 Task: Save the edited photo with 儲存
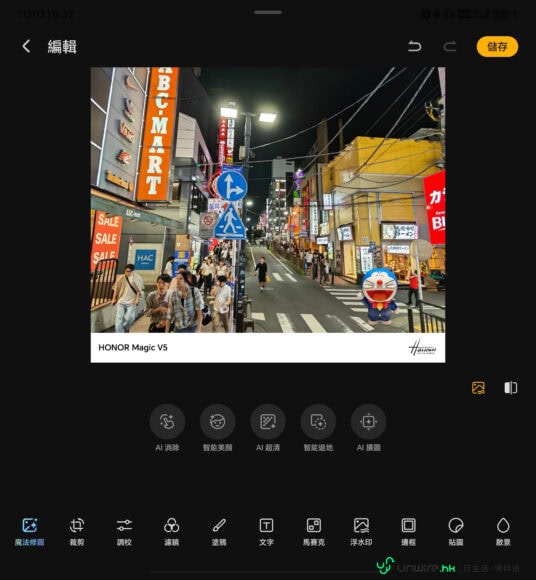click(x=497, y=47)
